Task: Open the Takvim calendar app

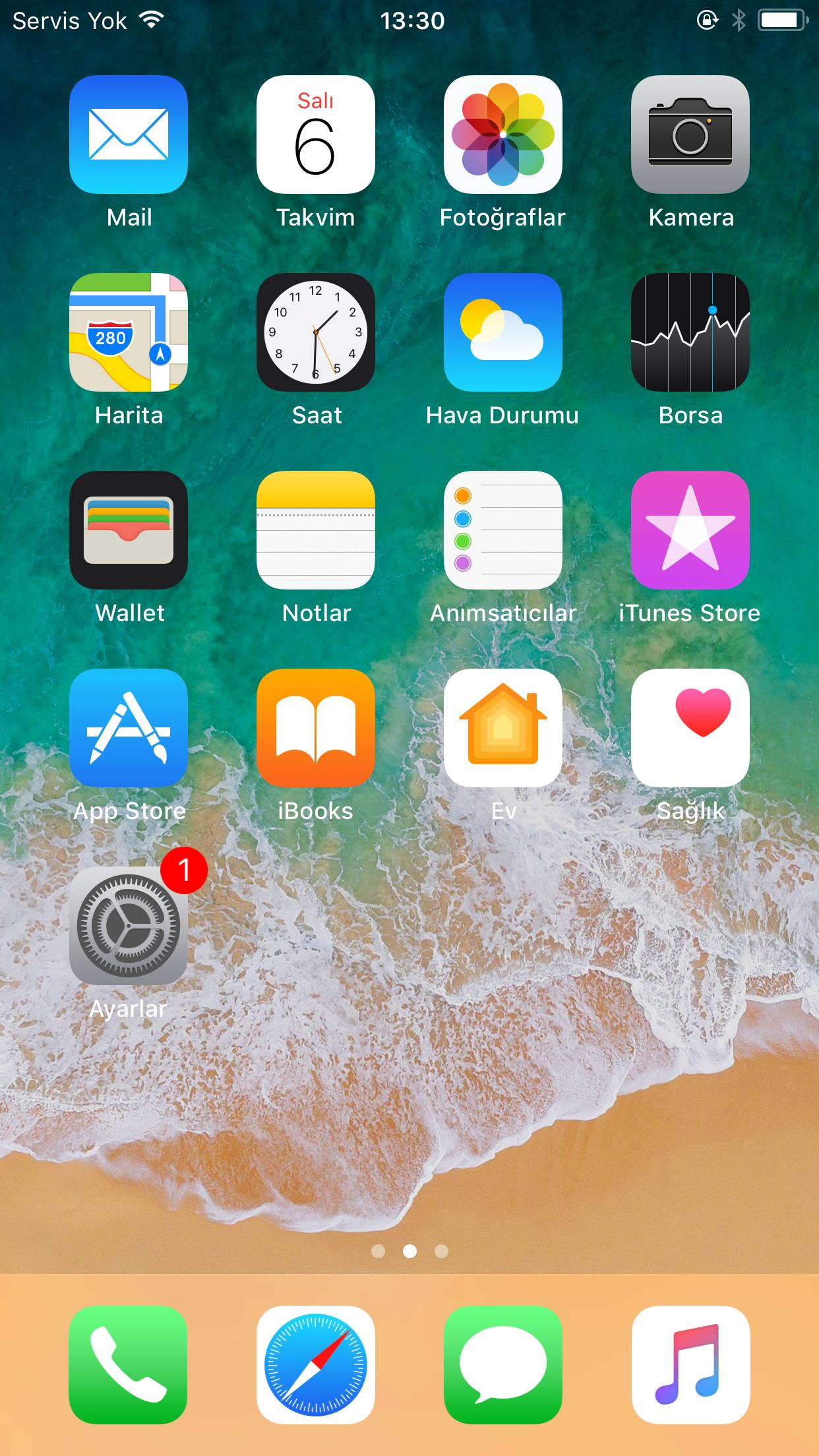Action: point(316,135)
